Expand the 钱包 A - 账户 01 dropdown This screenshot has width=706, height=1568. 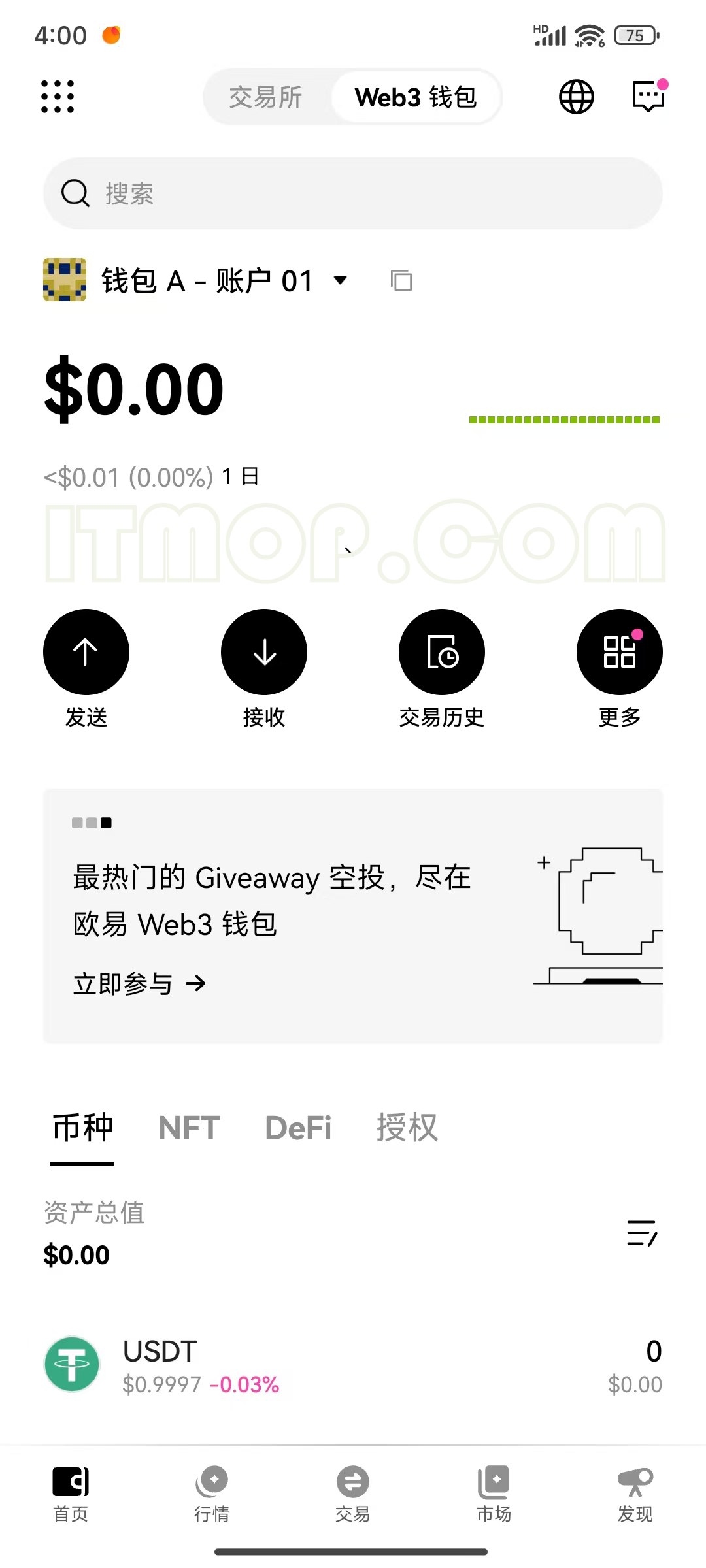[340, 281]
